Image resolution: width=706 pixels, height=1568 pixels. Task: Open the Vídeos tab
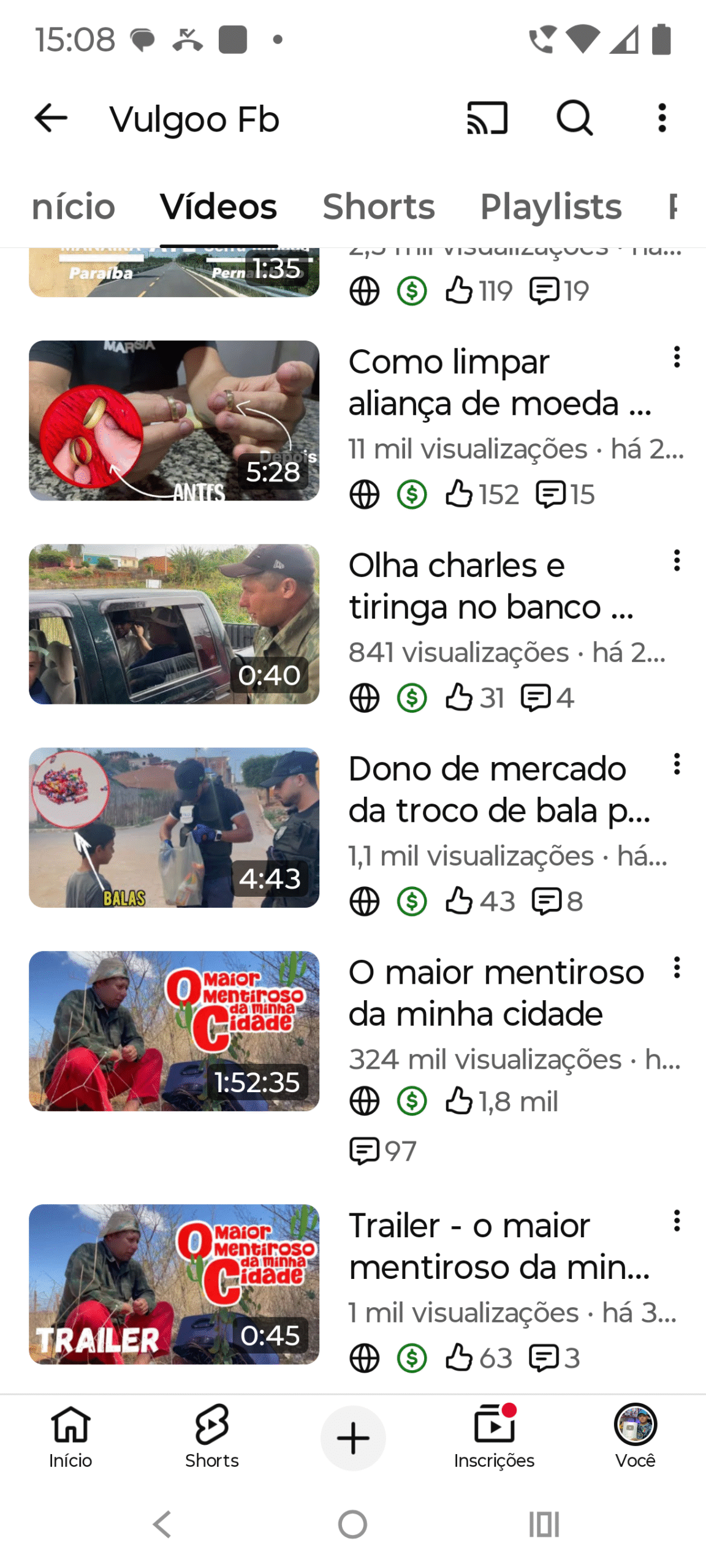pos(218,207)
